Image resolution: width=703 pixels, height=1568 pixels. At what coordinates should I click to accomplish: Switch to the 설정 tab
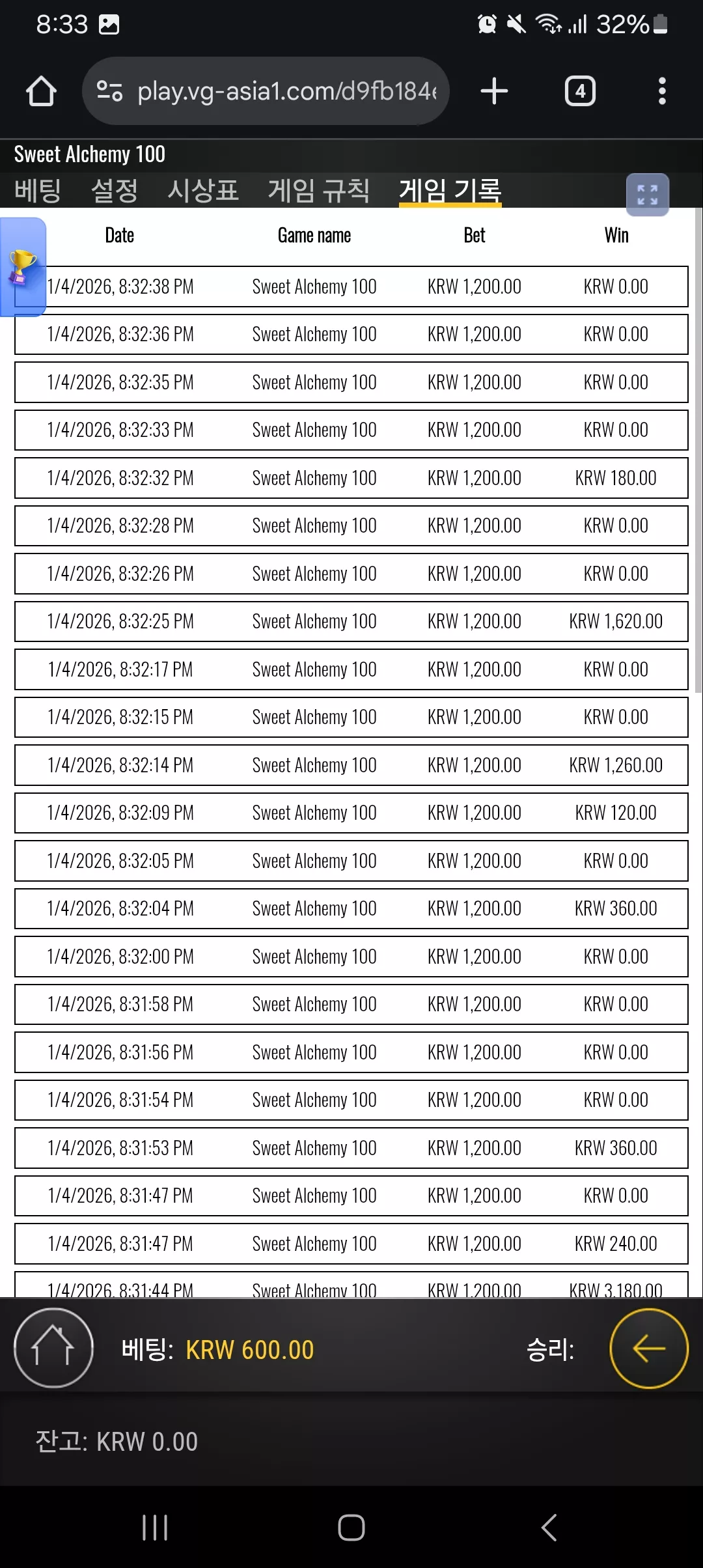point(115,191)
